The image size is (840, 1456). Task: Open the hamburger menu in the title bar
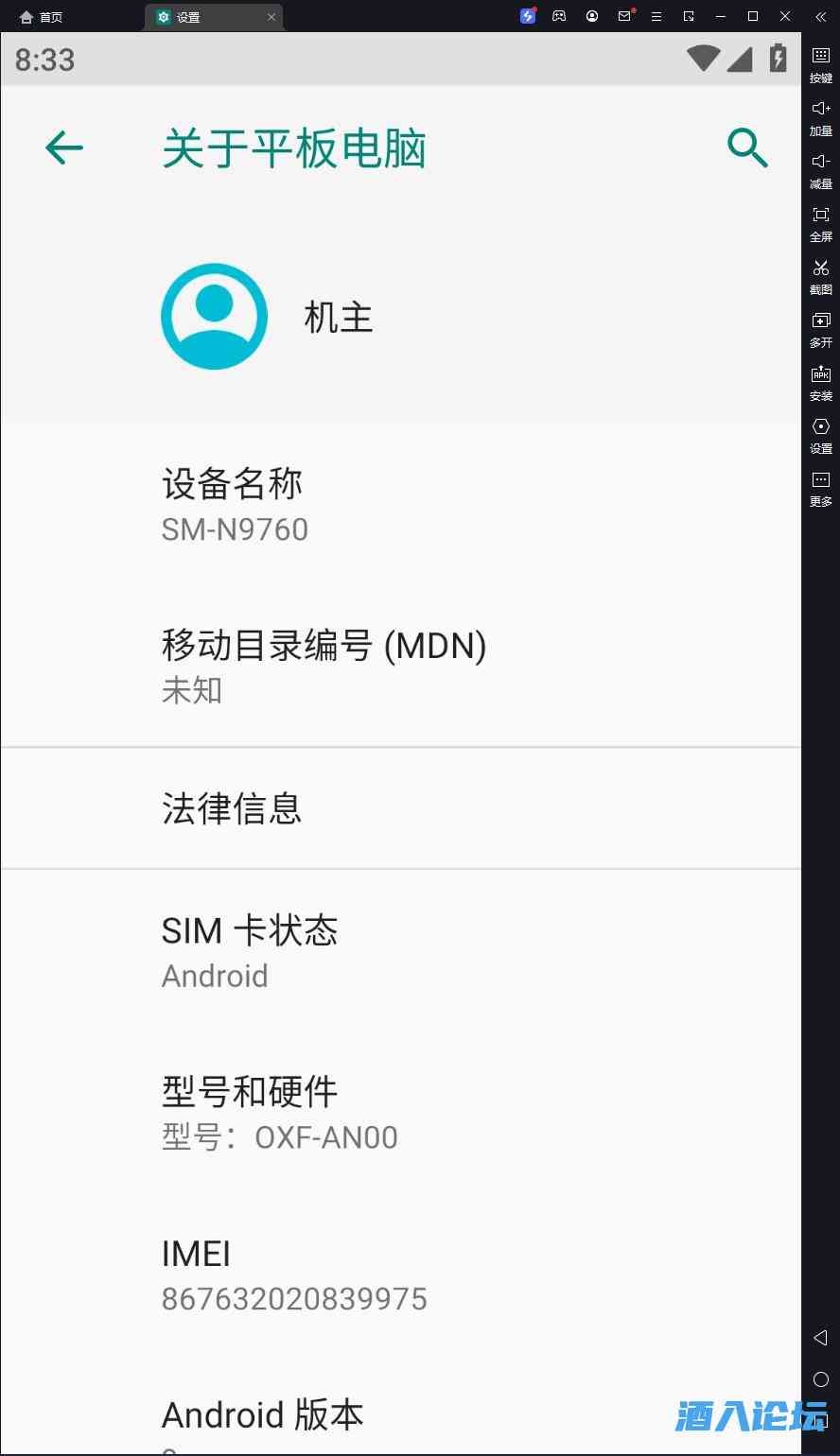pos(656,16)
